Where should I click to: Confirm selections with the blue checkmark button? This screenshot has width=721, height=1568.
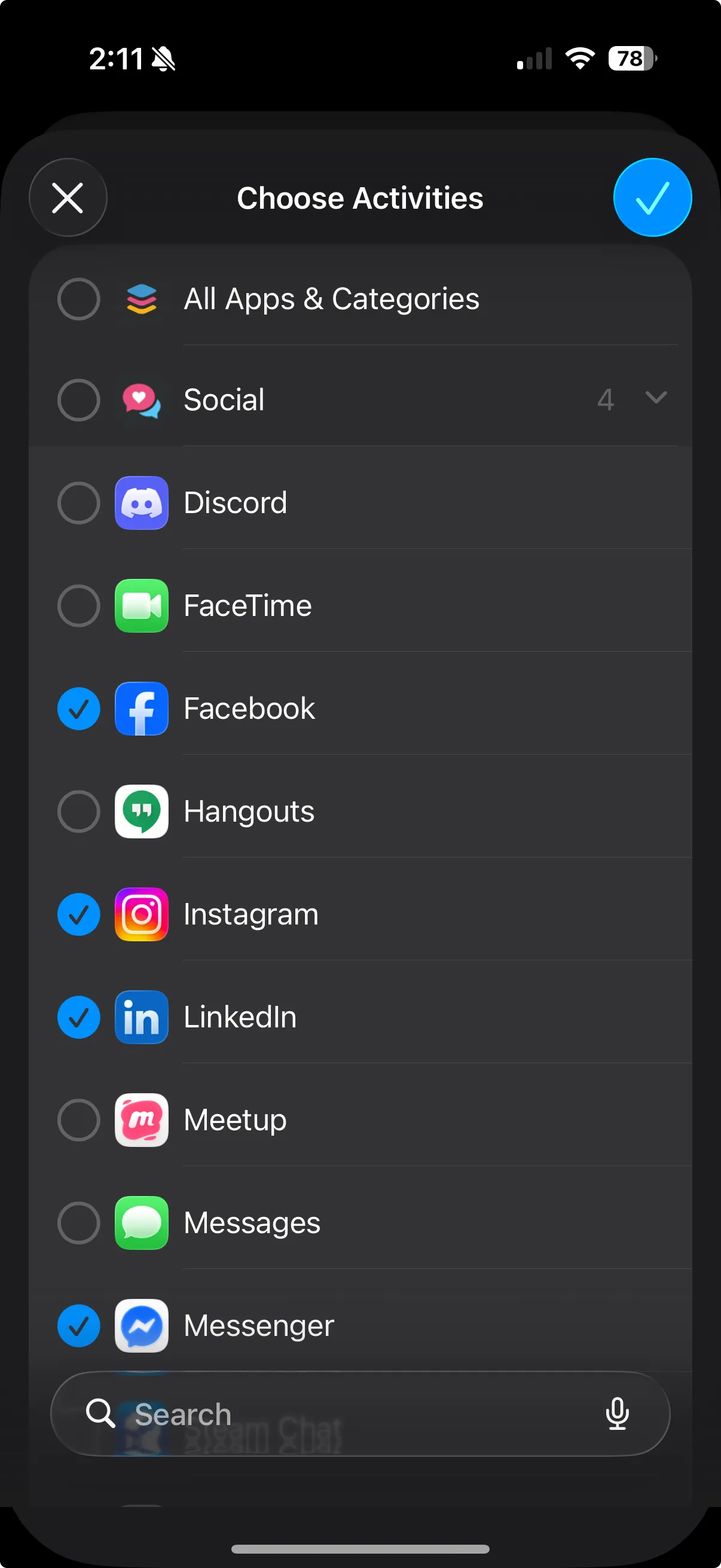[x=652, y=198]
